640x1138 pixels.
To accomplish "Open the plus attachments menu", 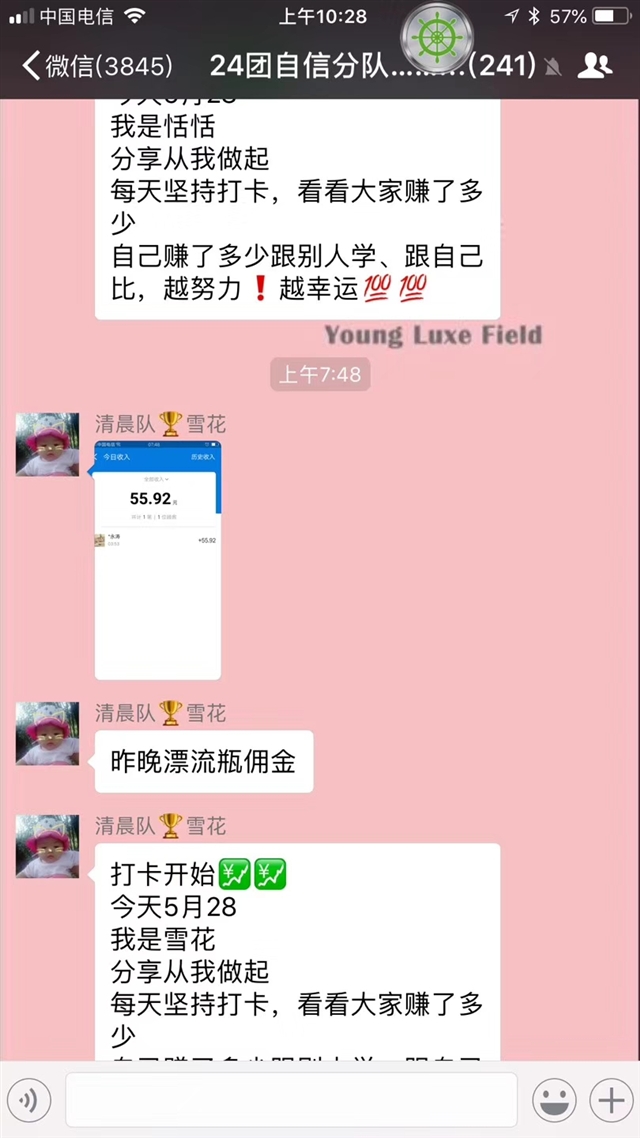I will click(x=611, y=1100).
